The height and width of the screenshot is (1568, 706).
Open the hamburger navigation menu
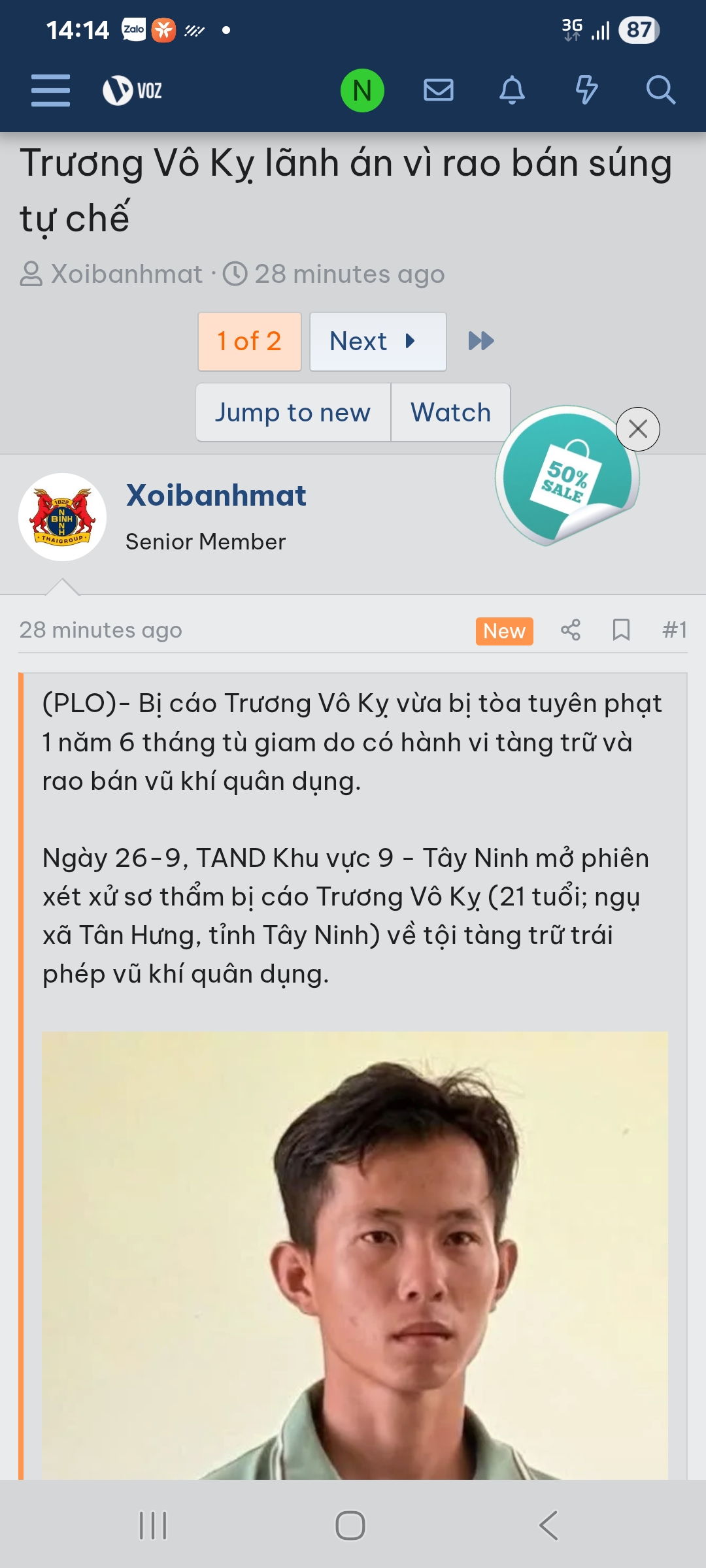pos(50,90)
